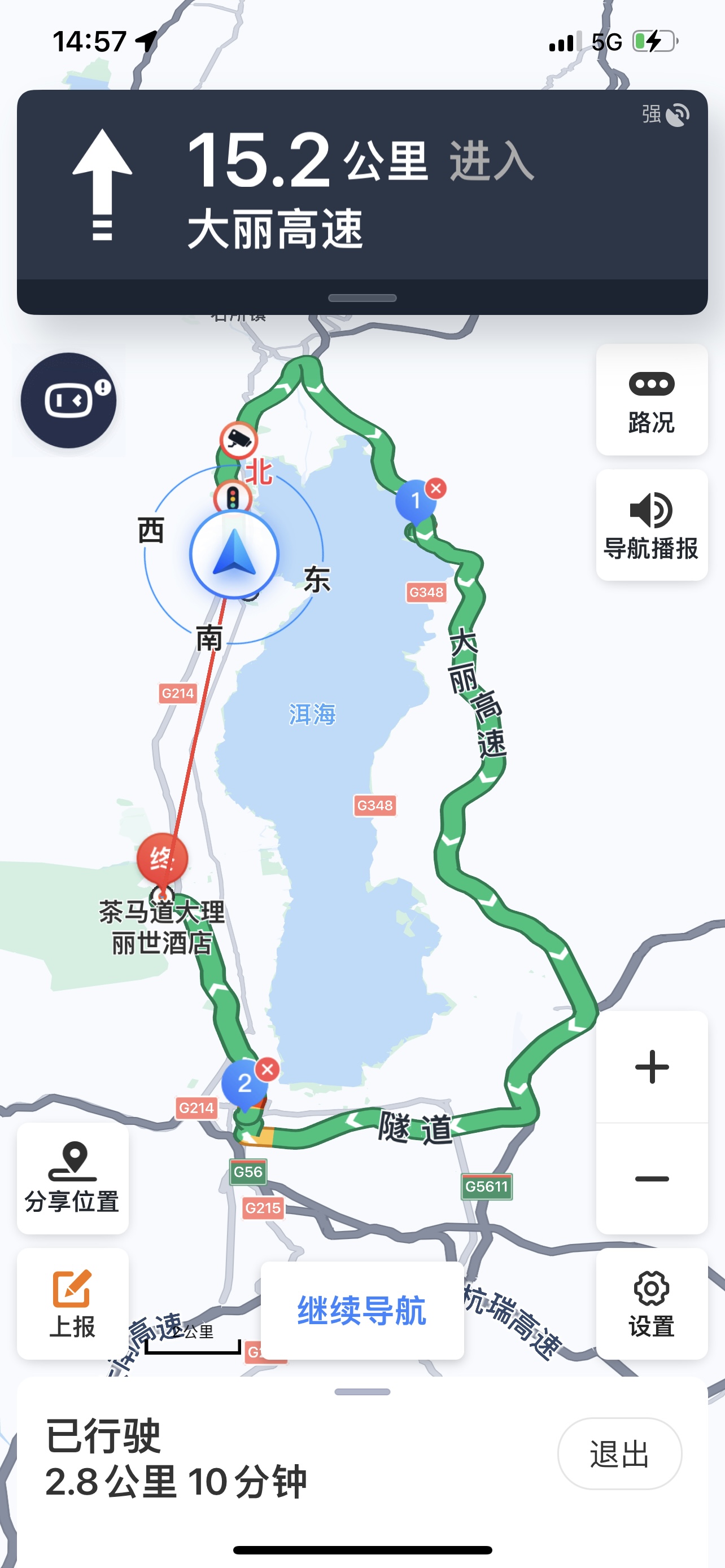This screenshot has width=725, height=1568.
Task: Tap 分享位置 to share location
Action: [x=72, y=1179]
